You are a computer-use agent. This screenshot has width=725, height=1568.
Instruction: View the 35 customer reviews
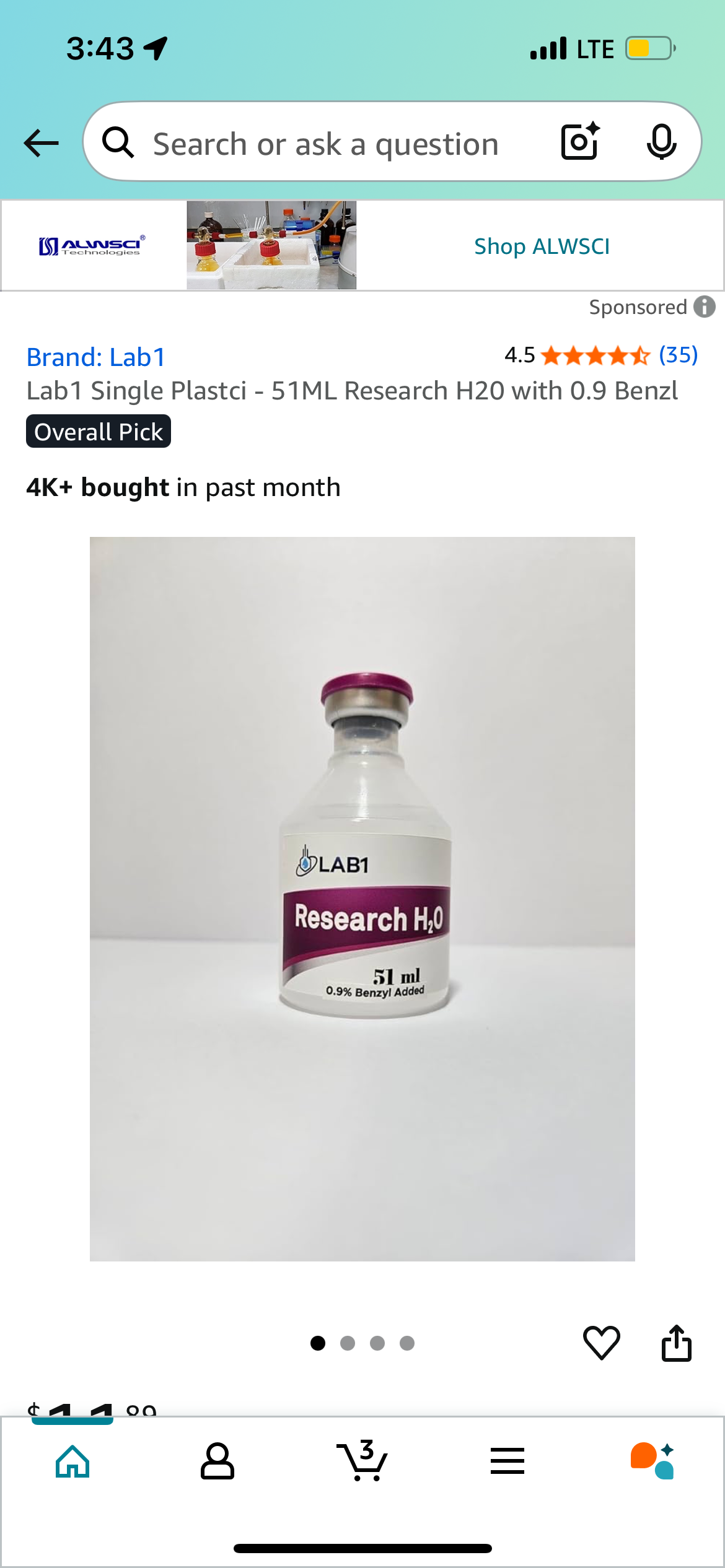678,355
